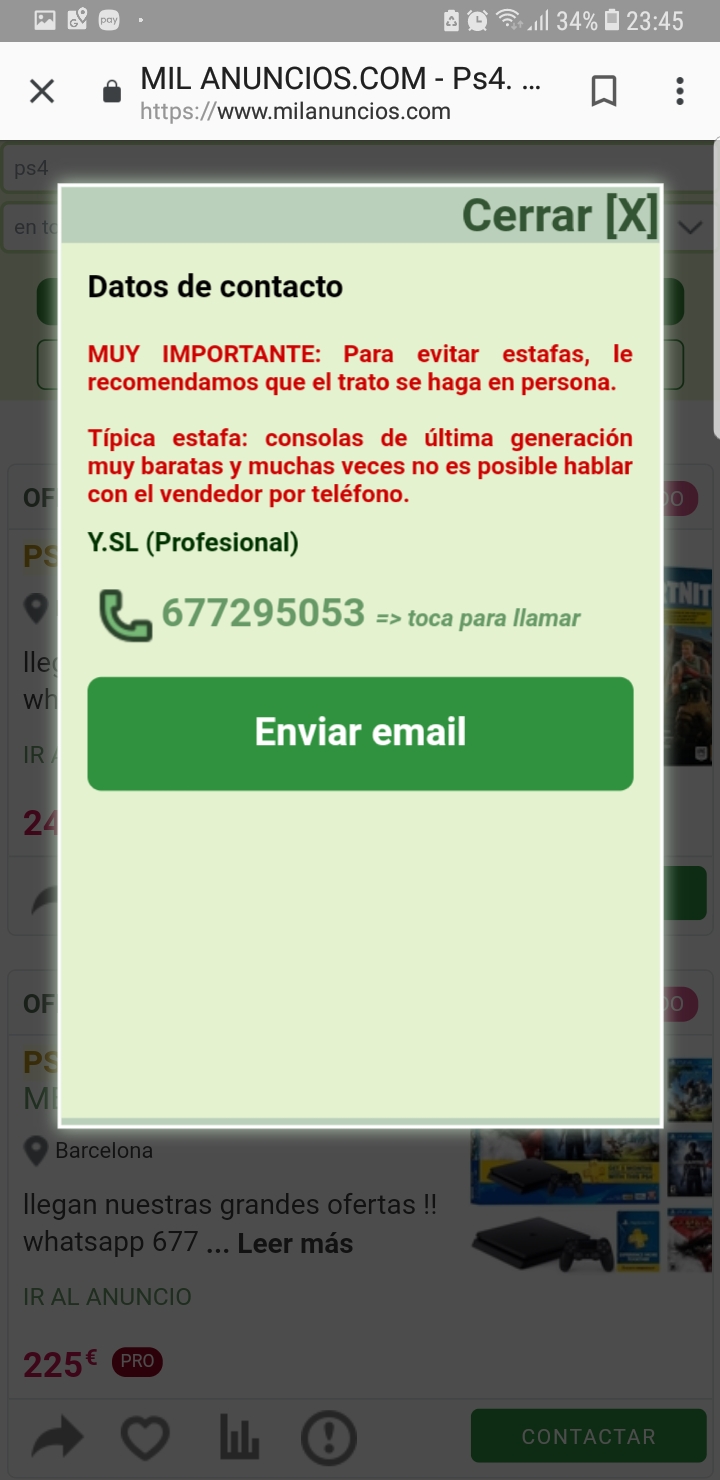Image resolution: width=720 pixels, height=1480 pixels.
Task: Open the browser overflow menu
Action: click(x=680, y=92)
